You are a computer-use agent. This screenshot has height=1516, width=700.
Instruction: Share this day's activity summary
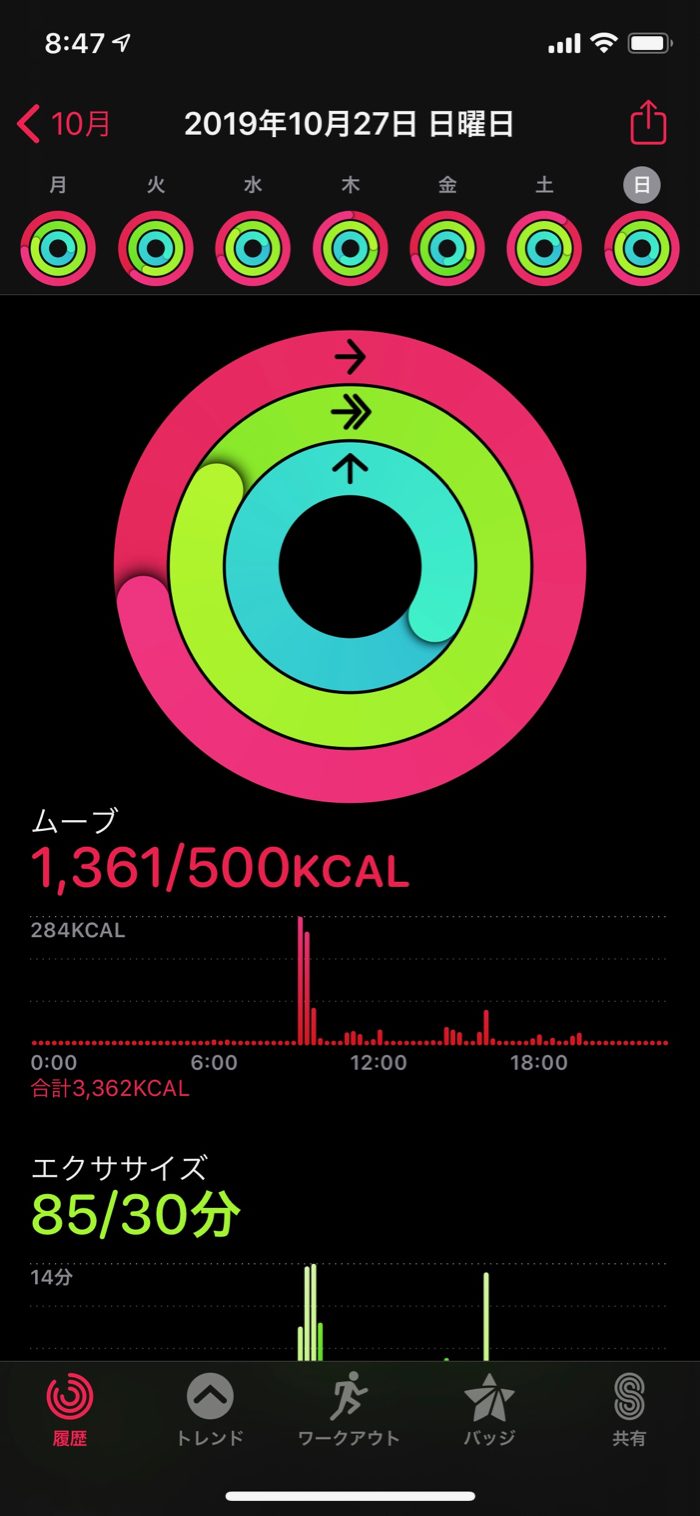647,124
